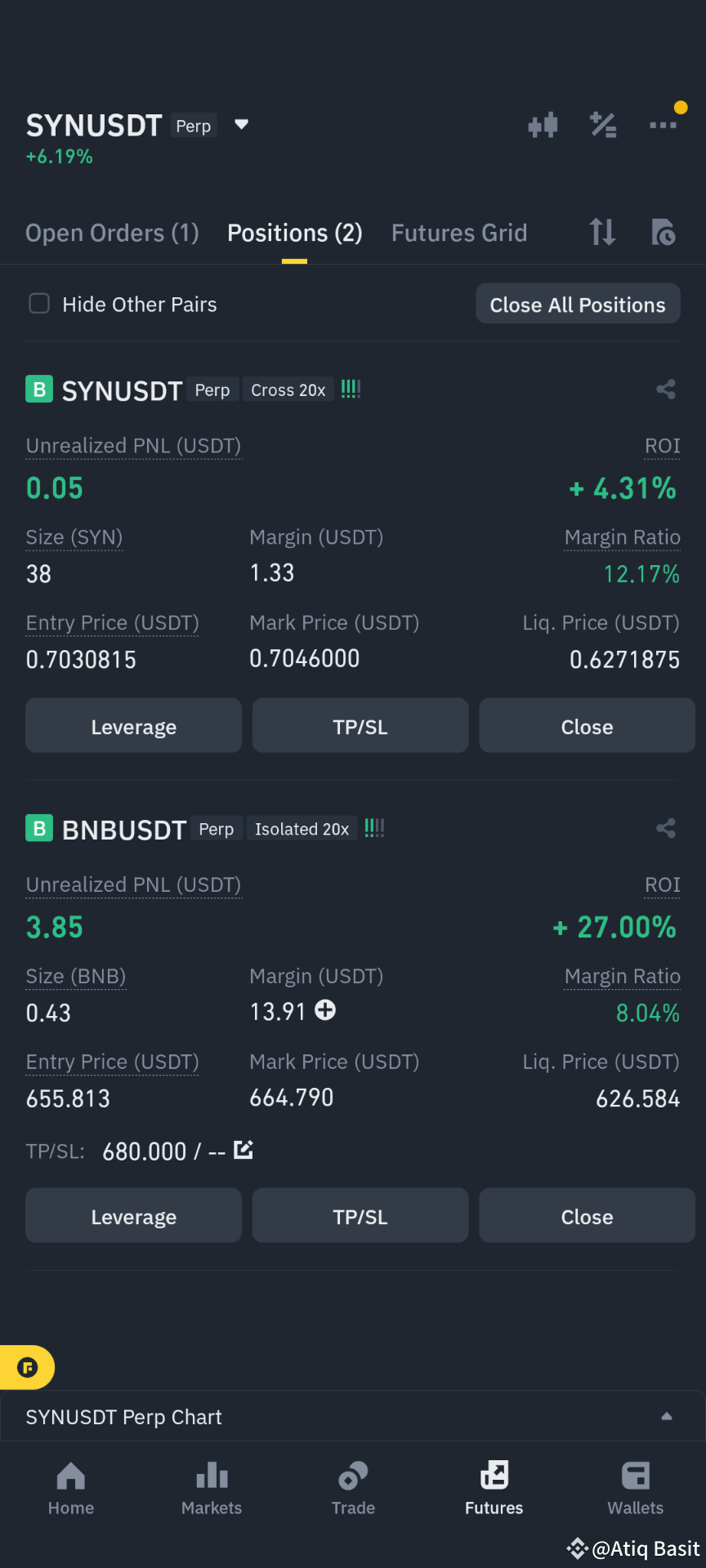
Task: Tap the Margin Ratio label on BNBUSDT
Action: (622, 976)
